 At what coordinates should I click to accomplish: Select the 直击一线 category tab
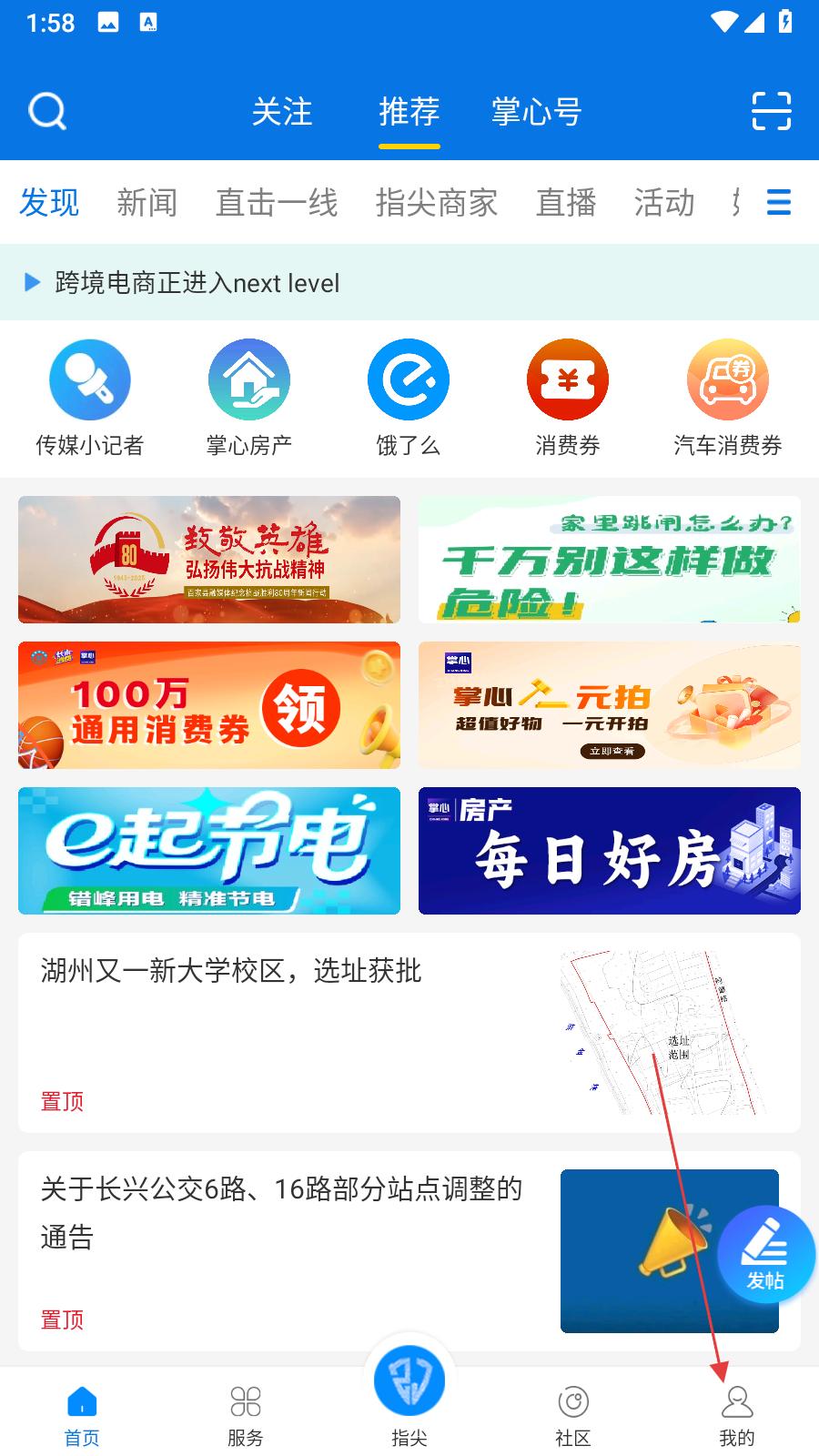click(x=277, y=202)
